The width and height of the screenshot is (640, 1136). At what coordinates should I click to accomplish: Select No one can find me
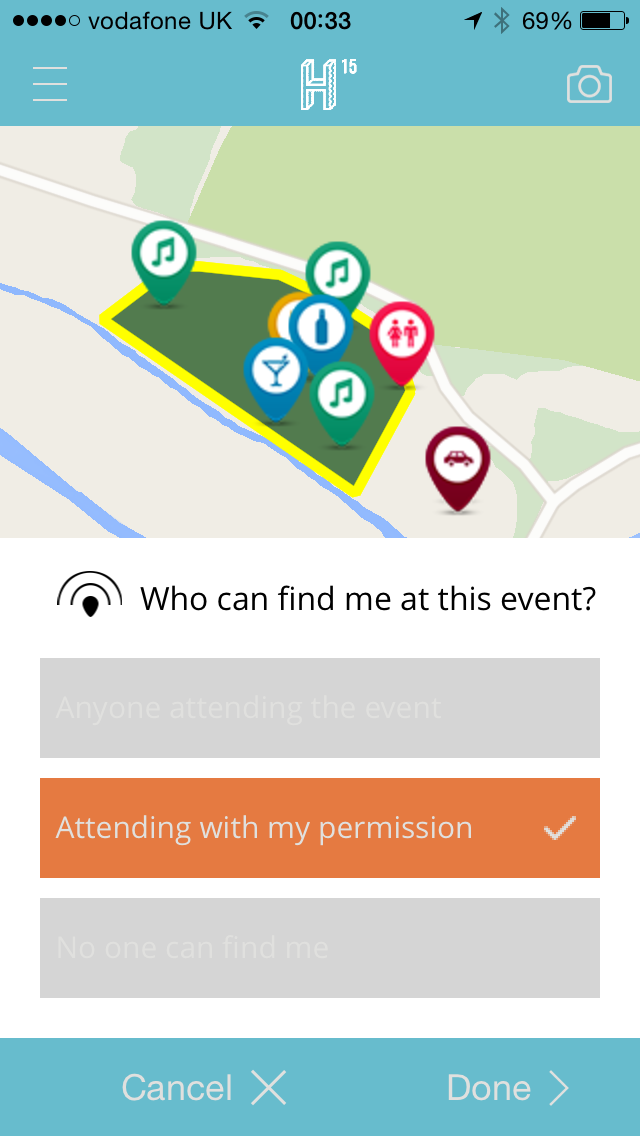pos(320,948)
